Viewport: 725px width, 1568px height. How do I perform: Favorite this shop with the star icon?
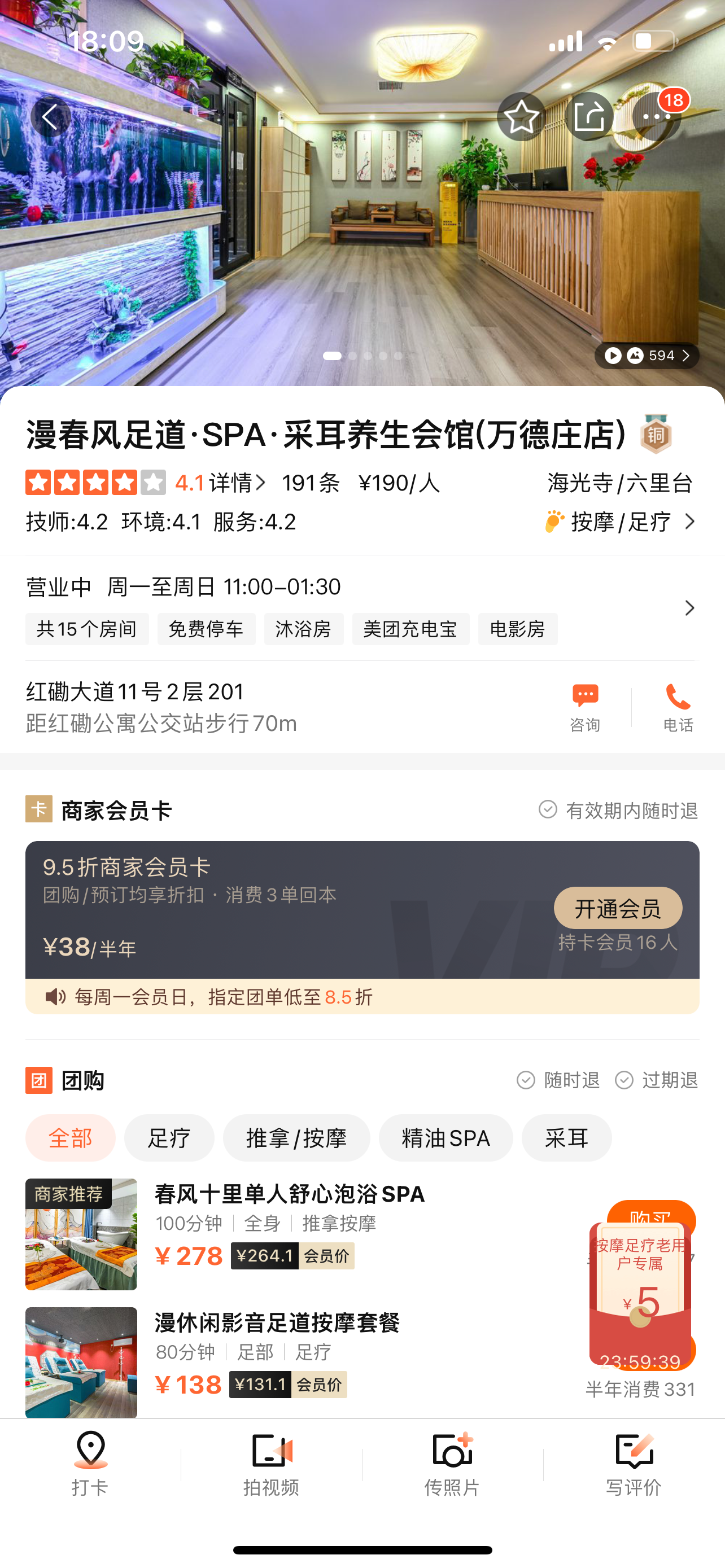[x=521, y=117]
